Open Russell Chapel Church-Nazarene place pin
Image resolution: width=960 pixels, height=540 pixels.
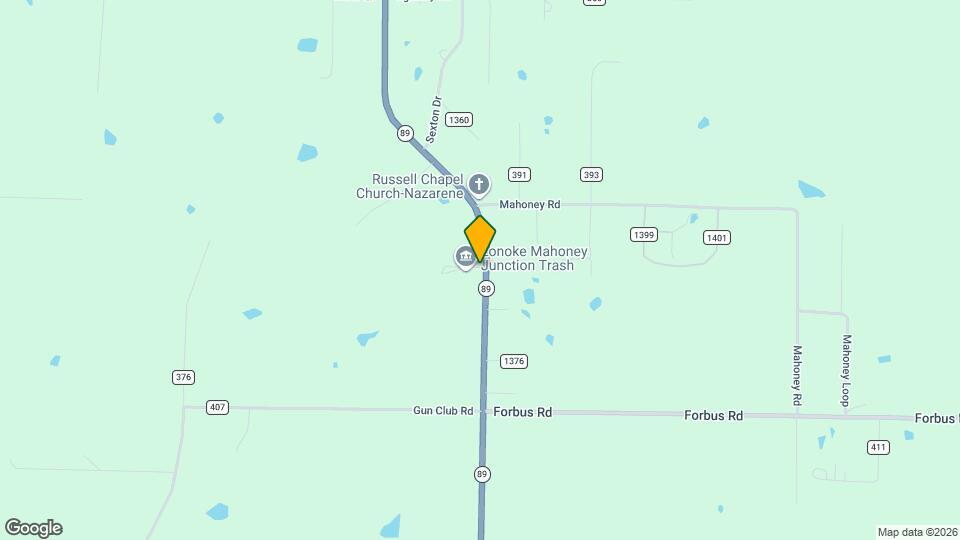point(480,184)
